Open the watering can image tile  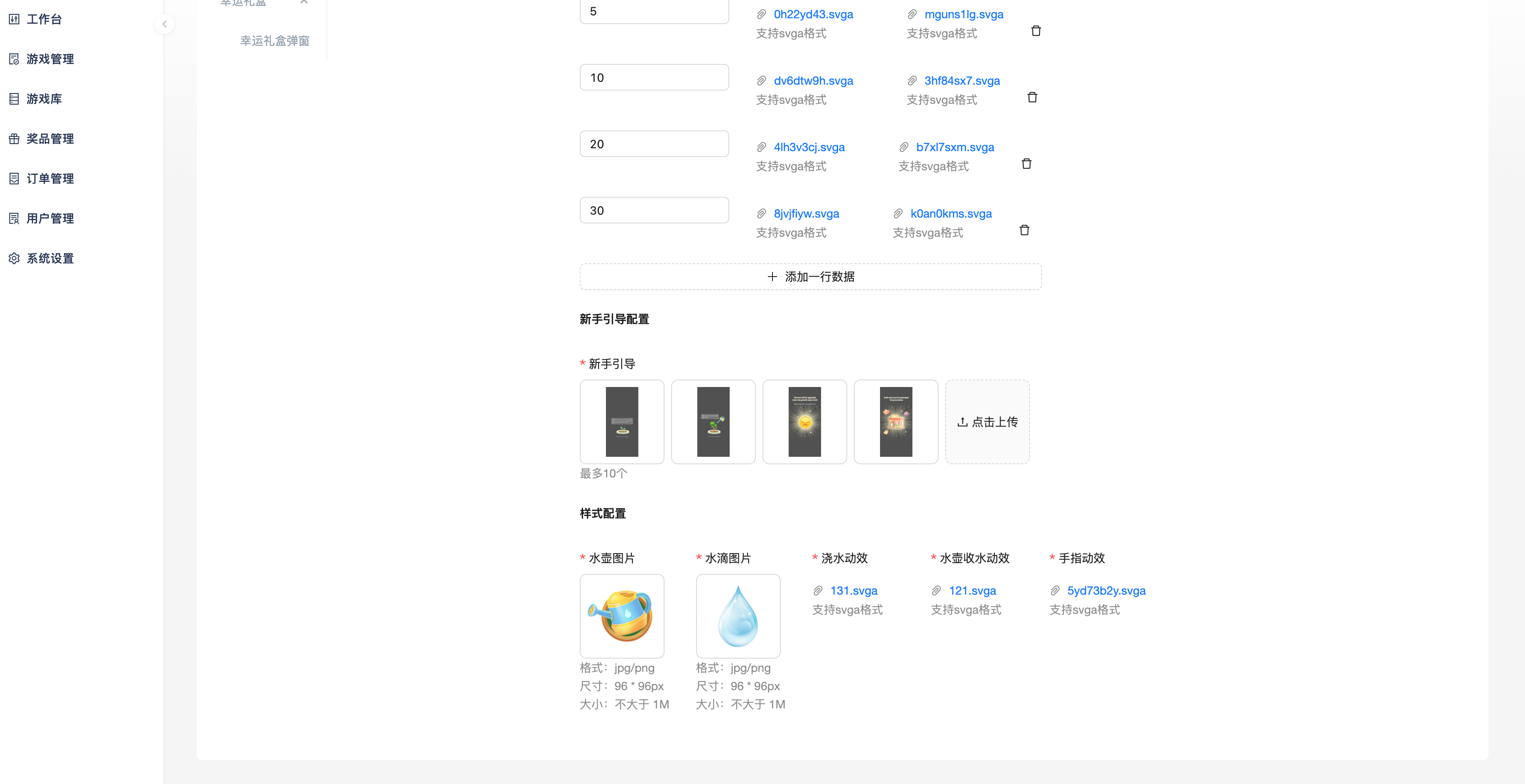point(622,616)
